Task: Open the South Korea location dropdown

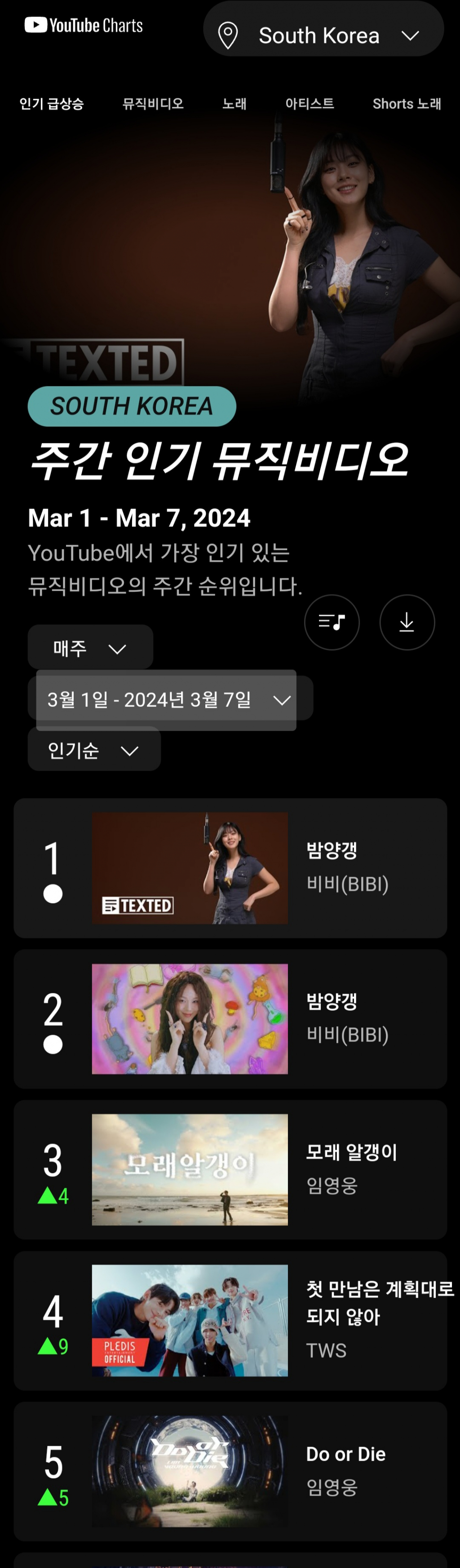Action: tap(323, 35)
